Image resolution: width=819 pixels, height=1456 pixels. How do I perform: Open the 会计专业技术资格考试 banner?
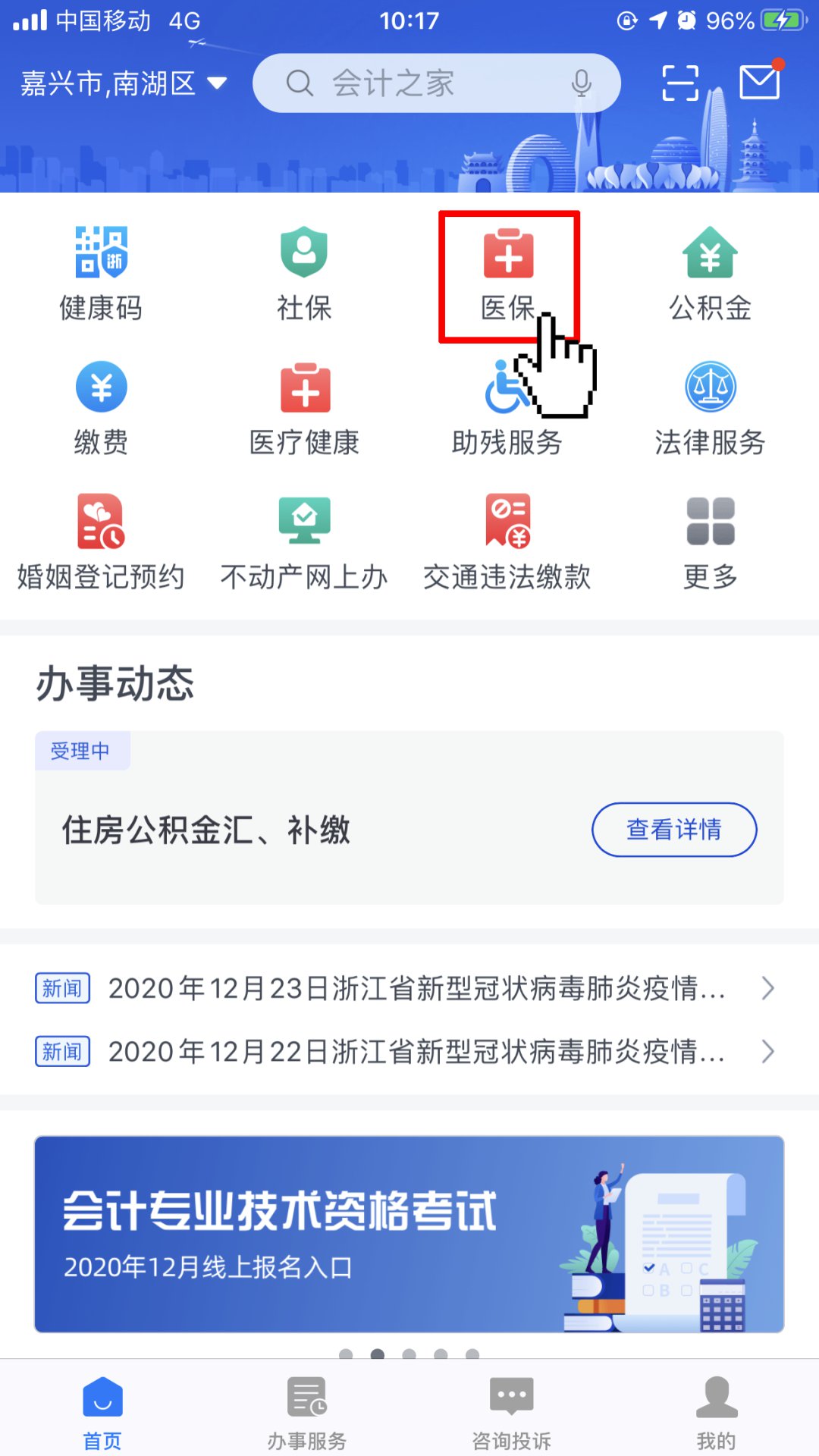point(409,1234)
